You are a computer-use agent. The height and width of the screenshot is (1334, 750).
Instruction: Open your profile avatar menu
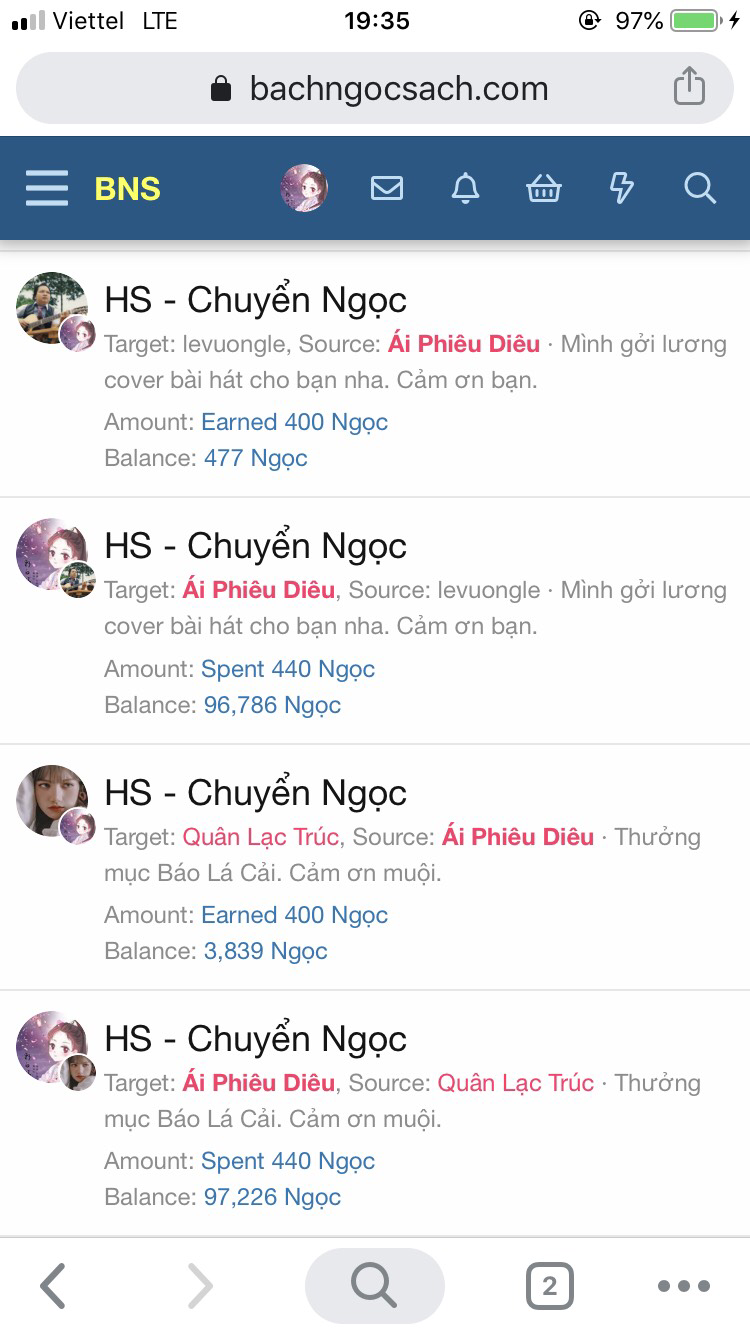pos(304,188)
